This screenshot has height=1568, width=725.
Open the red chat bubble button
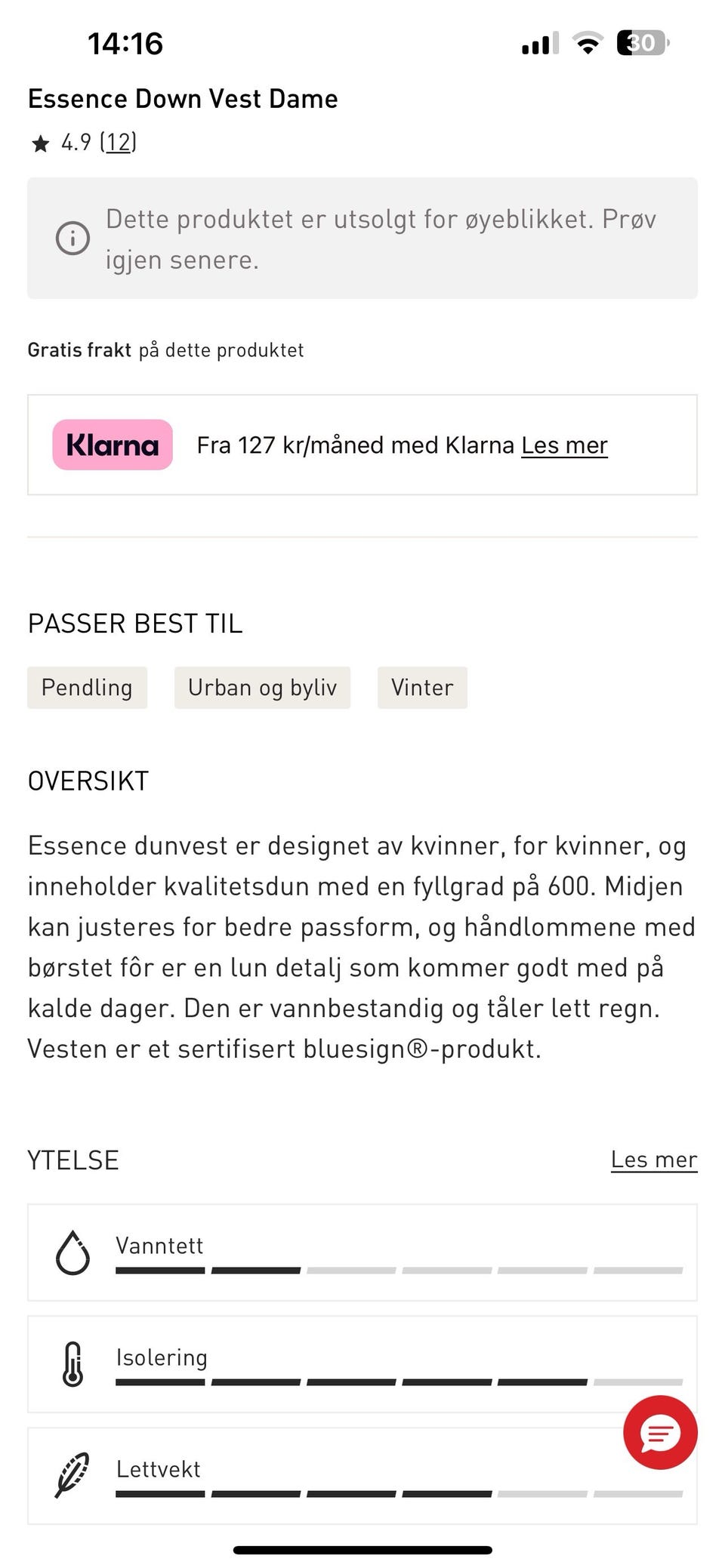[x=660, y=1432]
